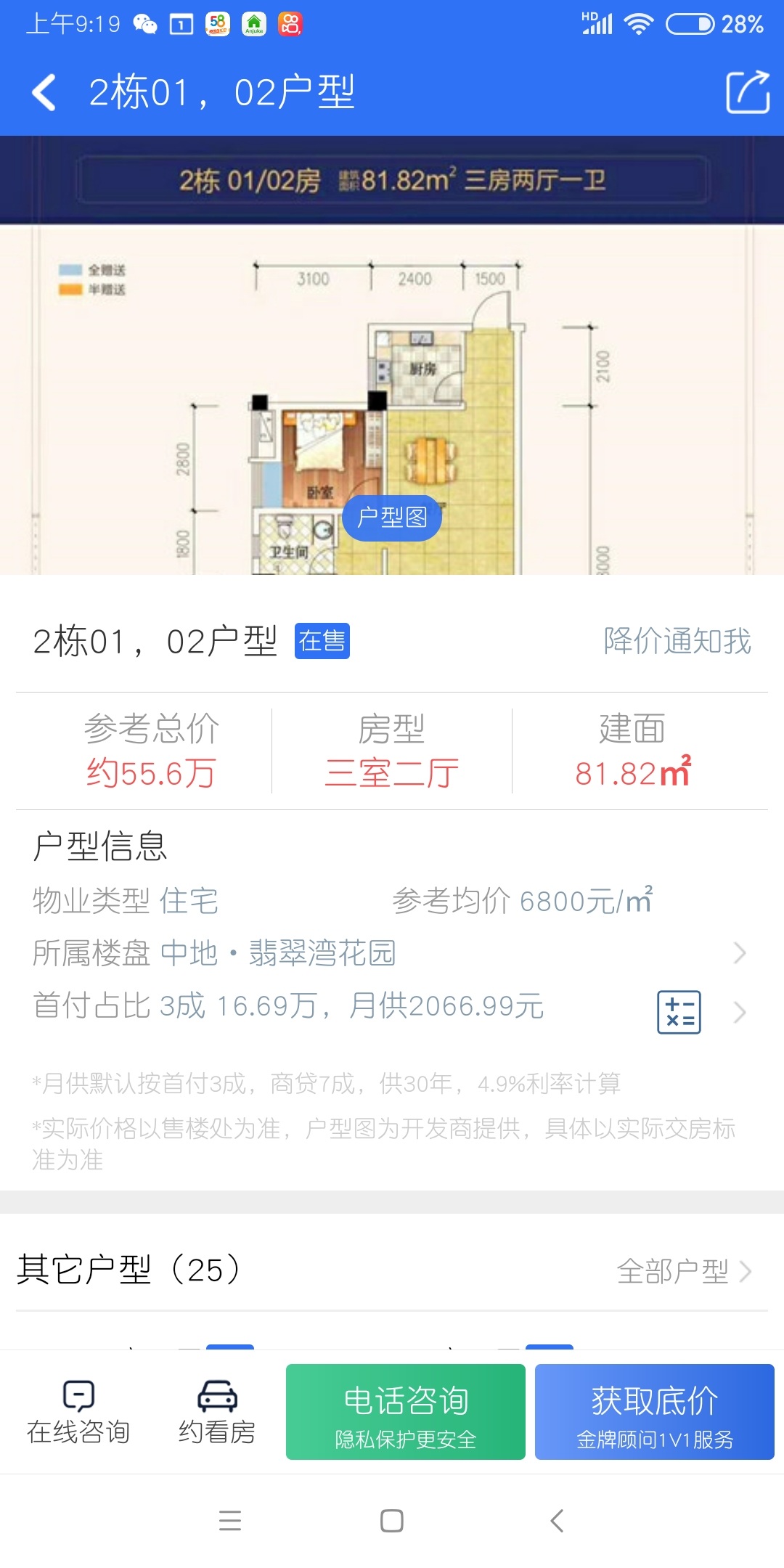The width and height of the screenshot is (784, 1568).
Task: Open system recent apps menu
Action: point(230,1521)
